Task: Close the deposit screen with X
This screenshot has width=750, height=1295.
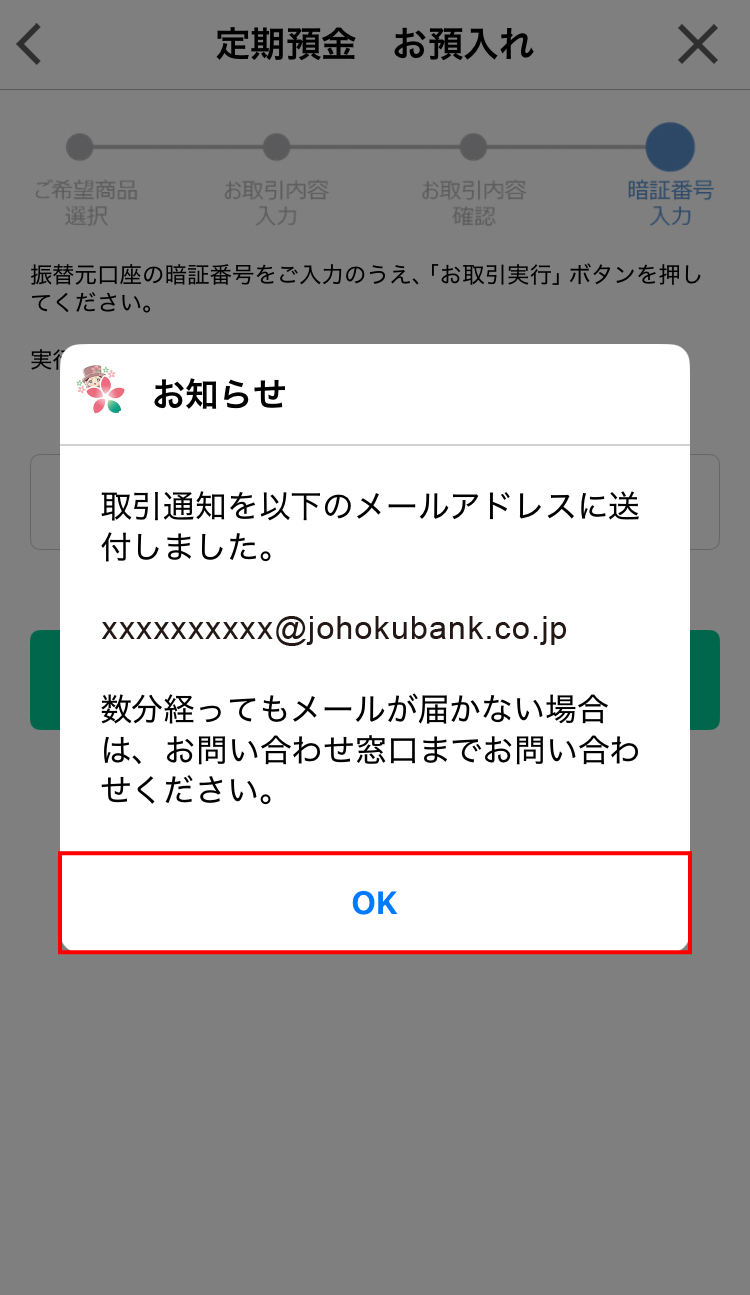Action: pos(697,45)
